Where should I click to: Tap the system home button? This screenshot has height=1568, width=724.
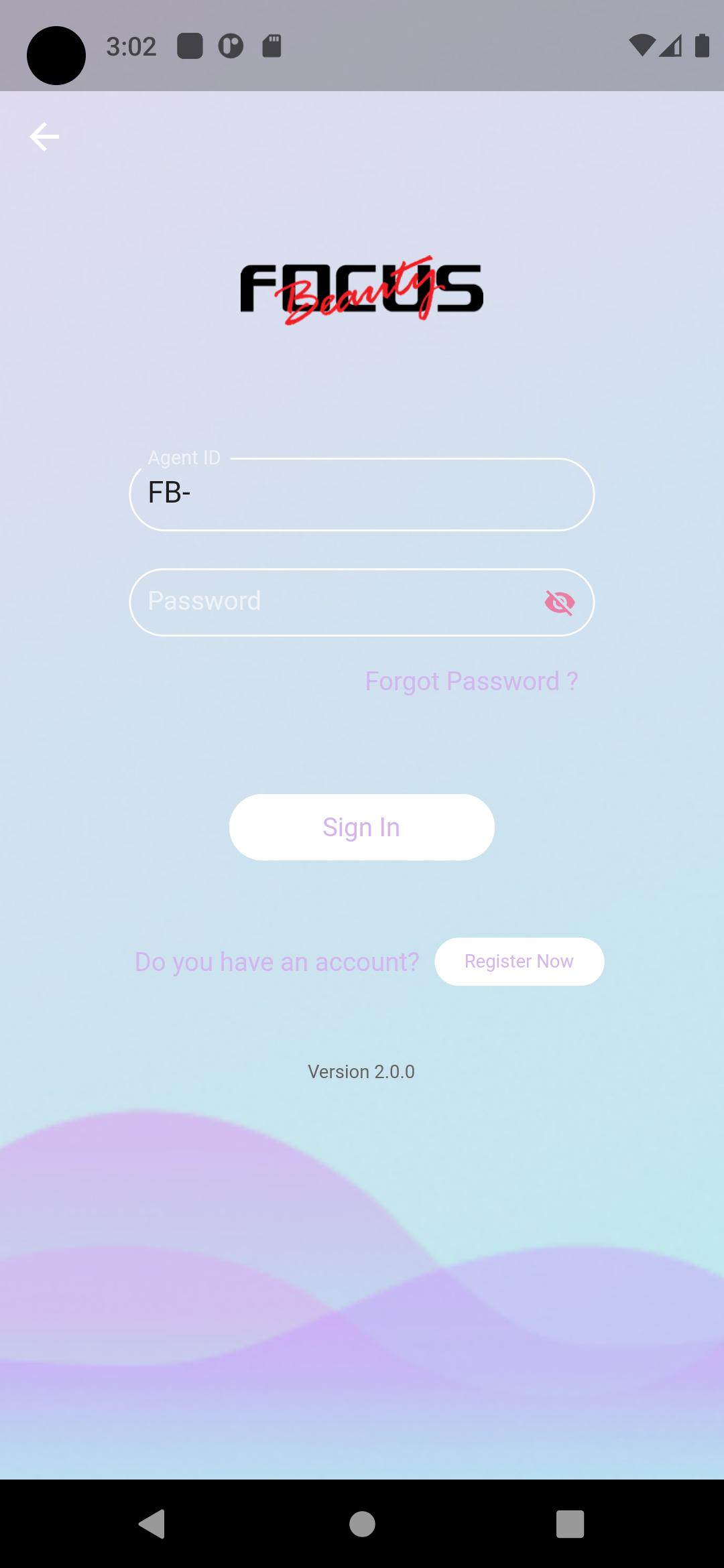tap(362, 1524)
